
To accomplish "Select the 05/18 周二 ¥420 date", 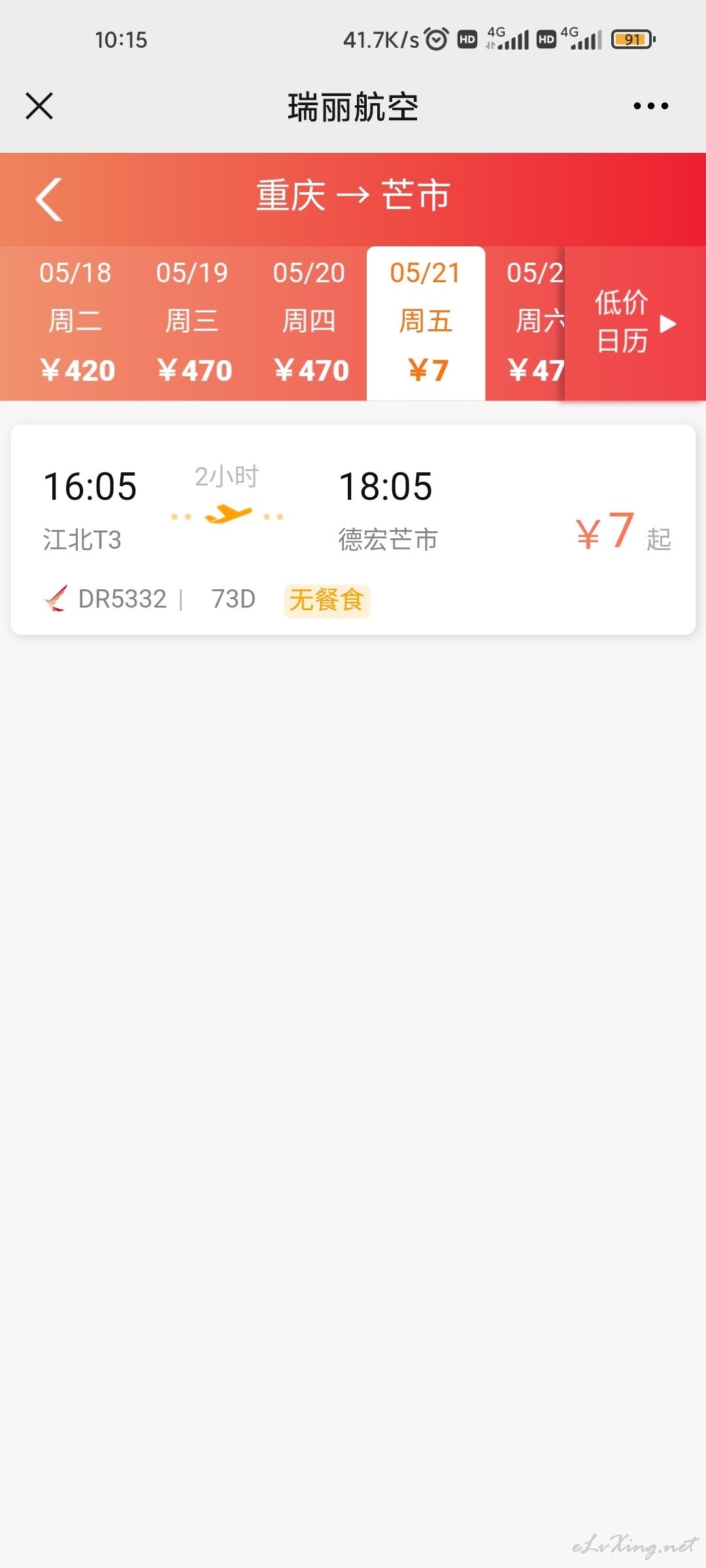I will coord(76,323).
